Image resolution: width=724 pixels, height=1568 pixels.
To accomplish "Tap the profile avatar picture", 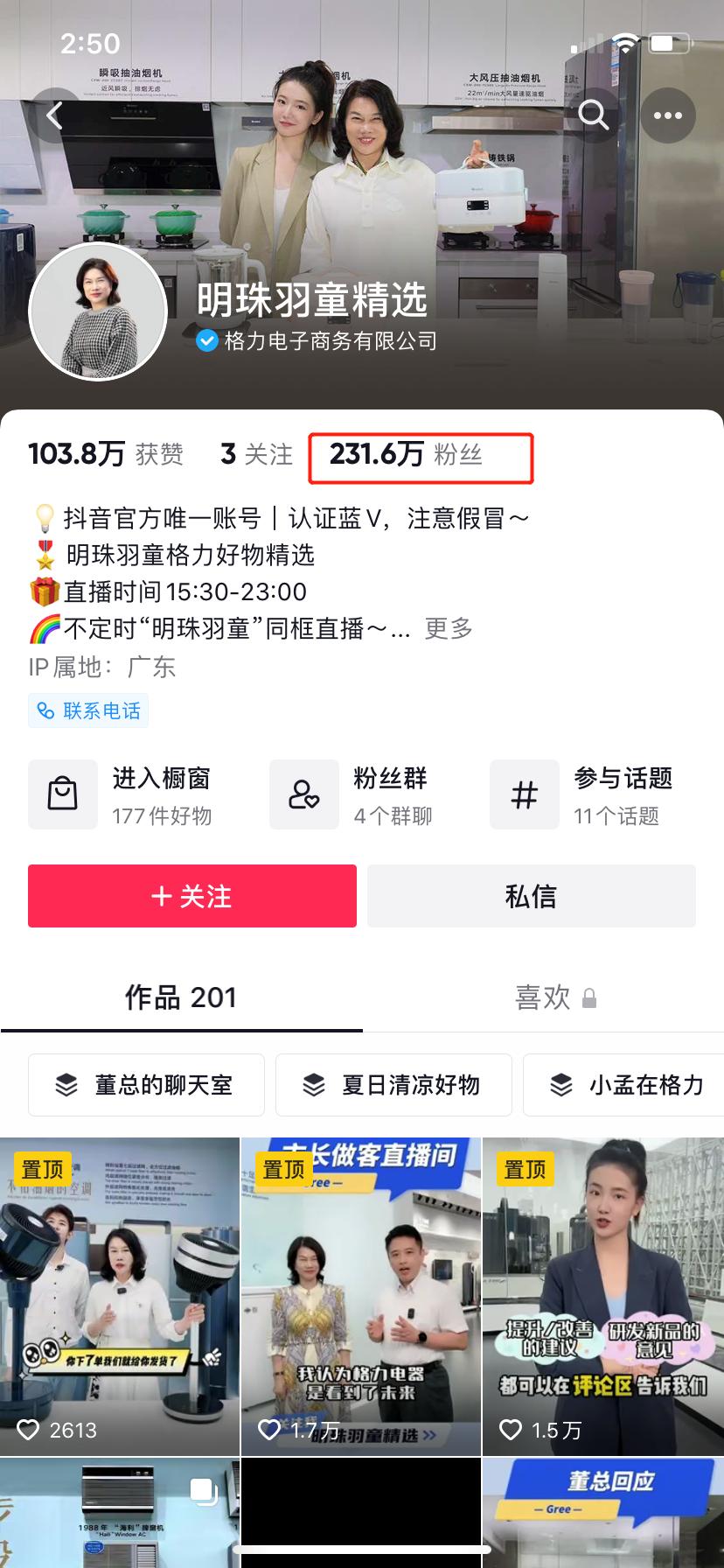I will 98,312.
